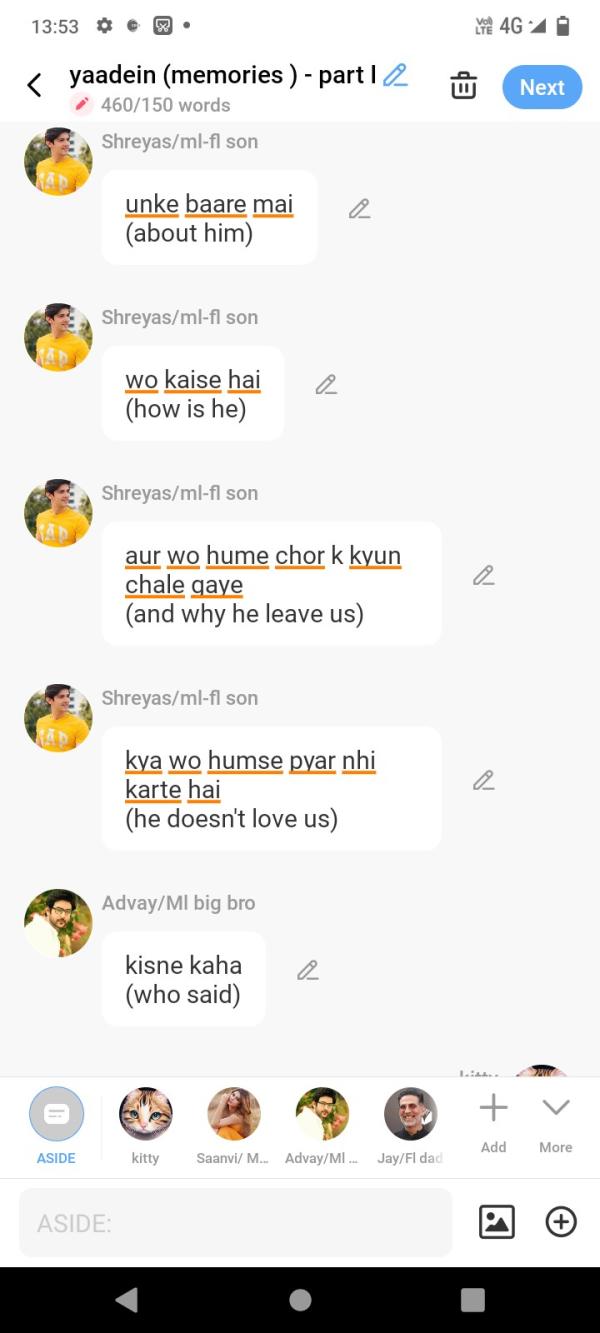600x1333 pixels.
Task: Edit the 'unke baare mai' message
Action: pos(359,209)
